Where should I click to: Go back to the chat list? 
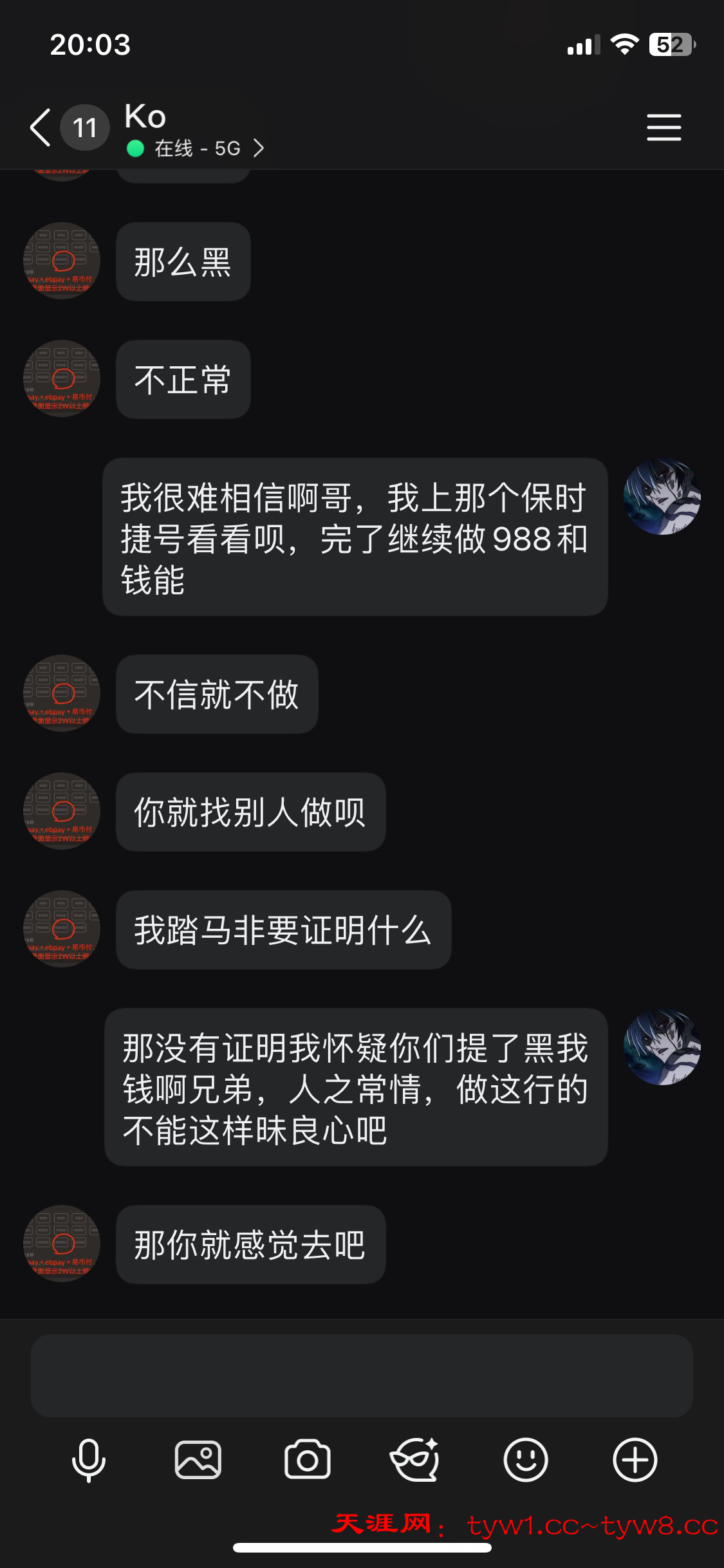point(41,127)
